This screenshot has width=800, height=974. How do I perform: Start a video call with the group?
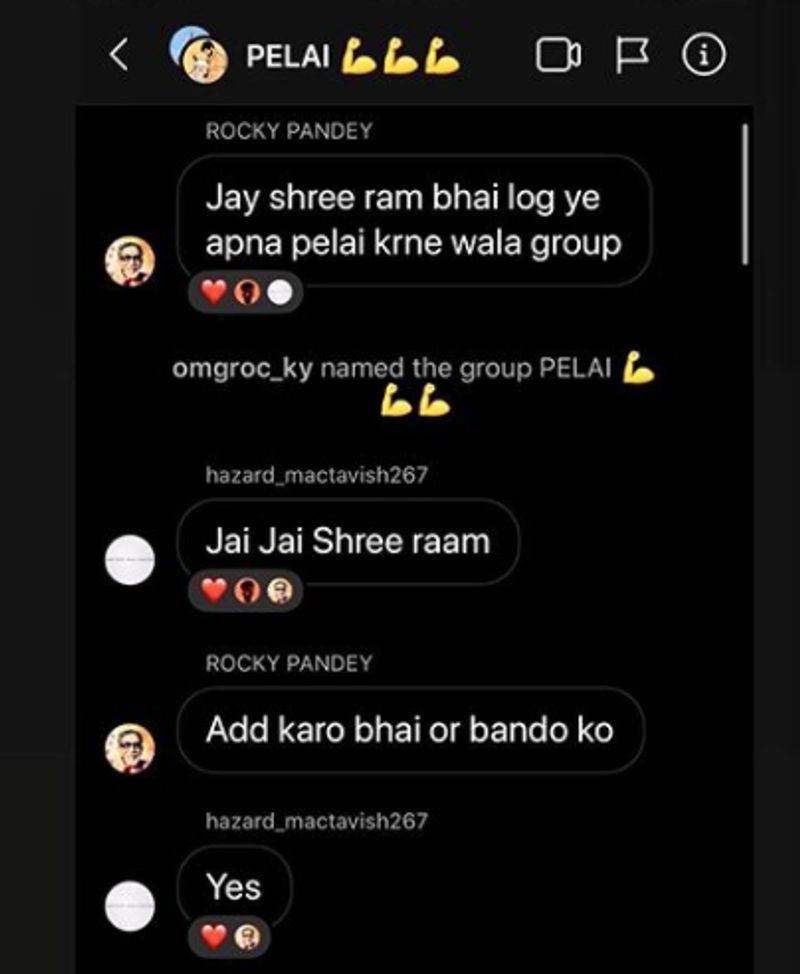(x=557, y=56)
